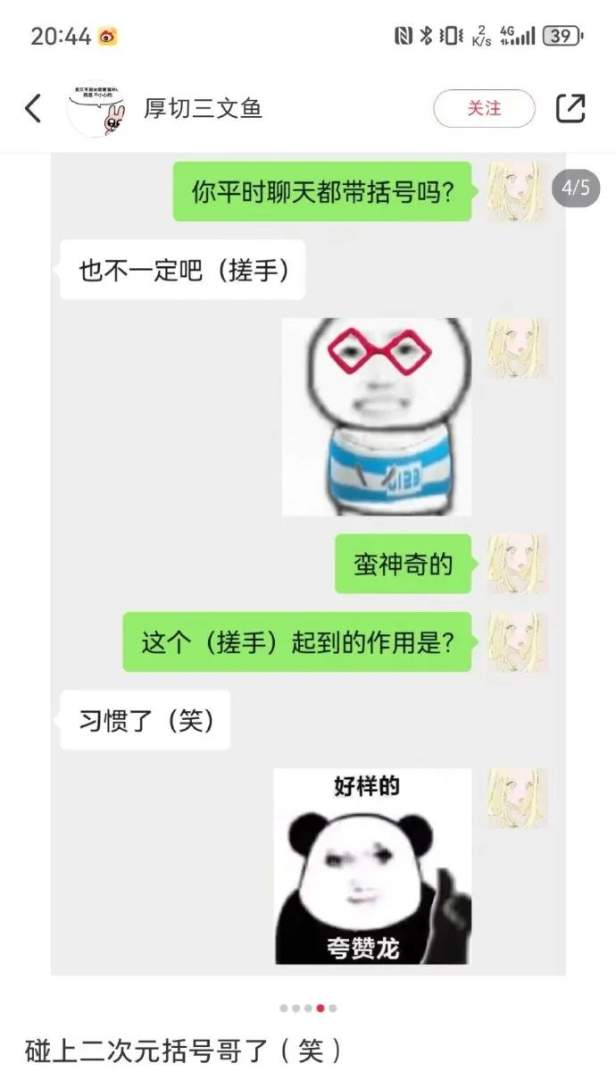Image resolution: width=616 pixels, height=1080 pixels.
Task: Open 厚切三文鱼's profile avatar
Action: 97,108
